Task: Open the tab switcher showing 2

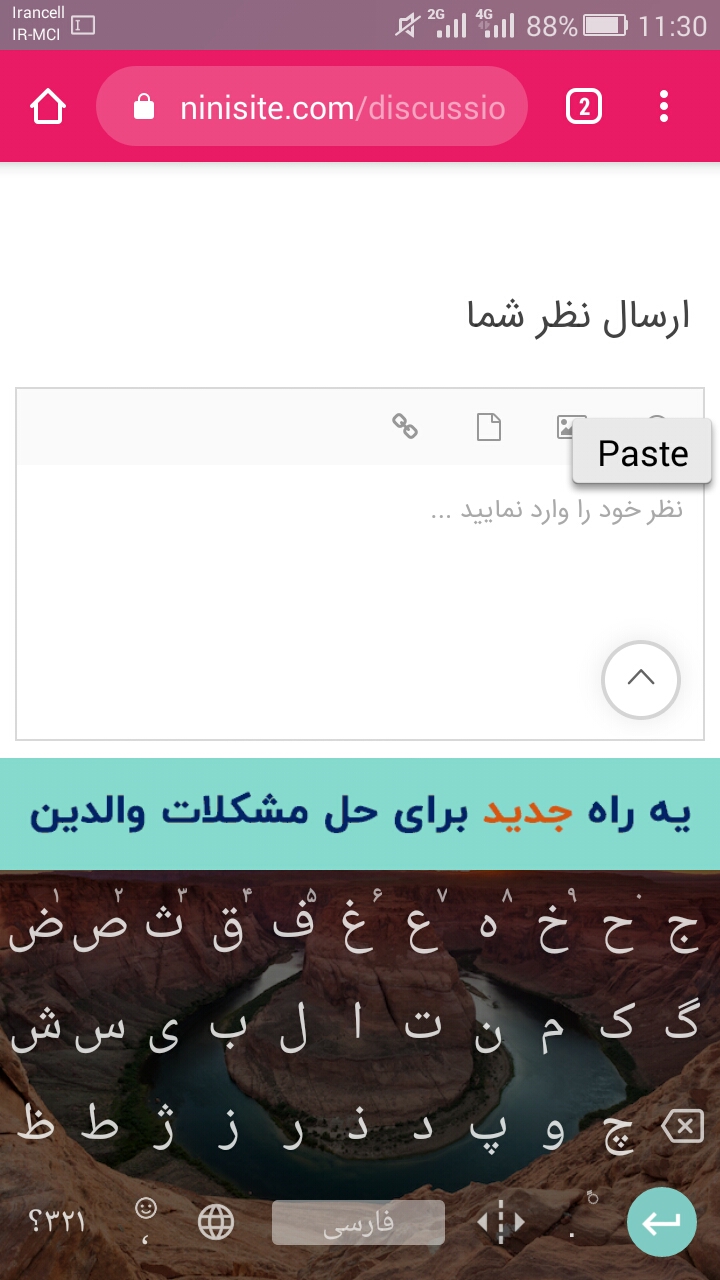Action: [584, 106]
